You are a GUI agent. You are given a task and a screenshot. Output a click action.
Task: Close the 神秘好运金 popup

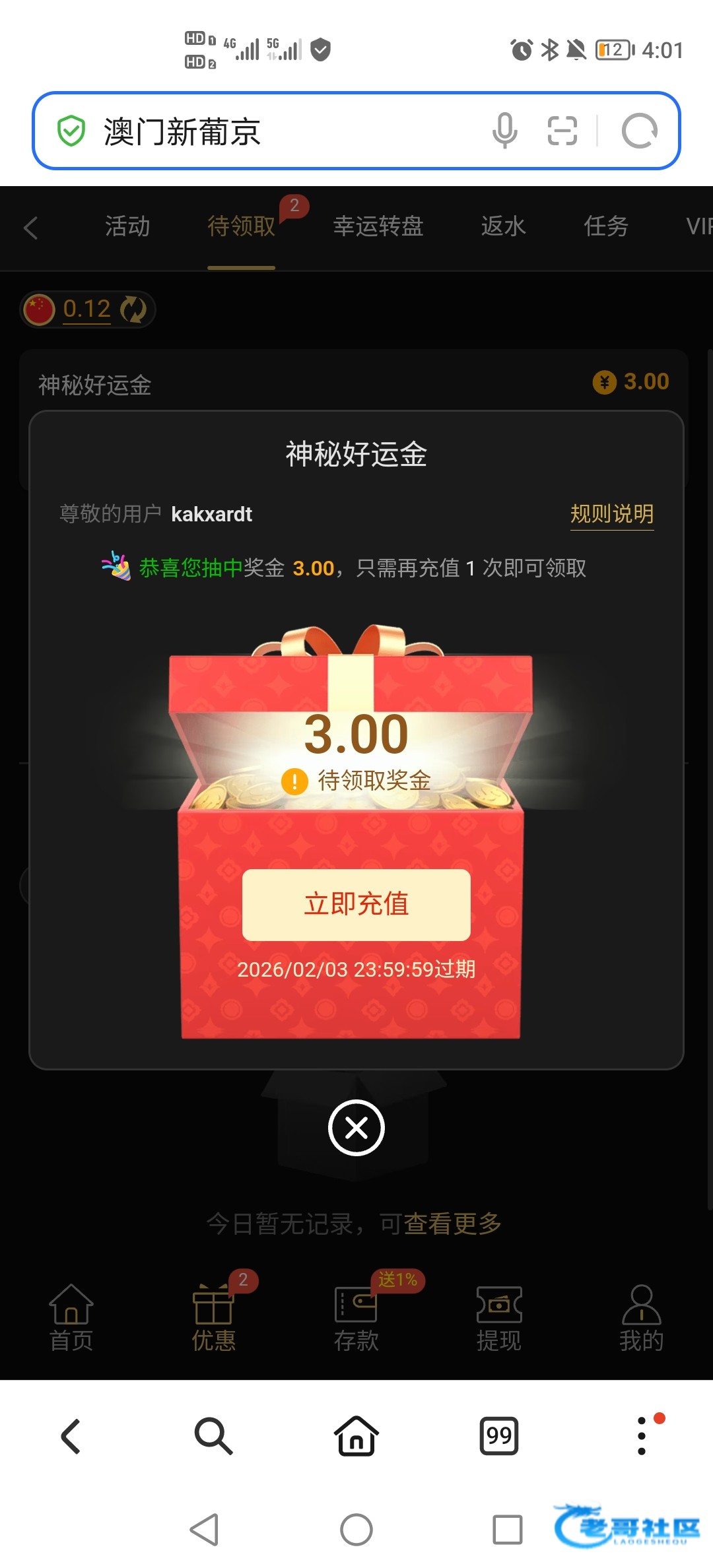[356, 1127]
